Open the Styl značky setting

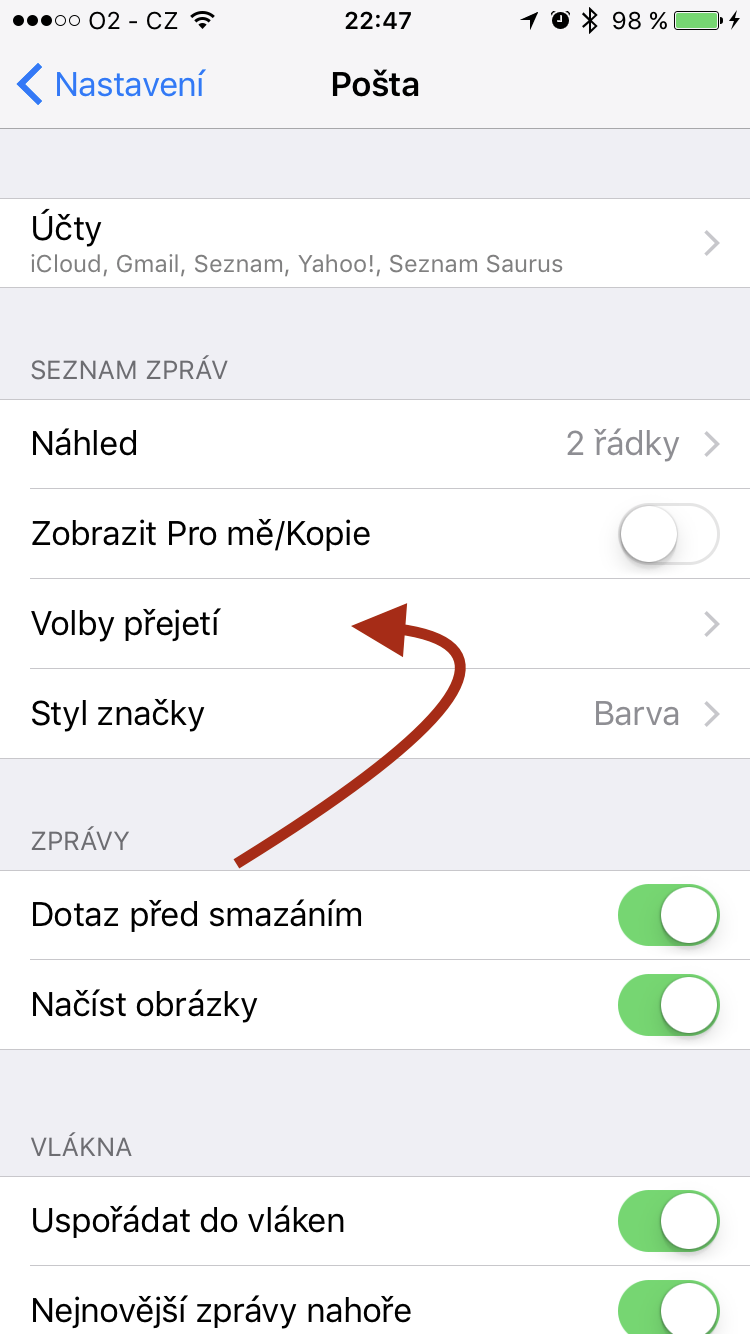375,714
